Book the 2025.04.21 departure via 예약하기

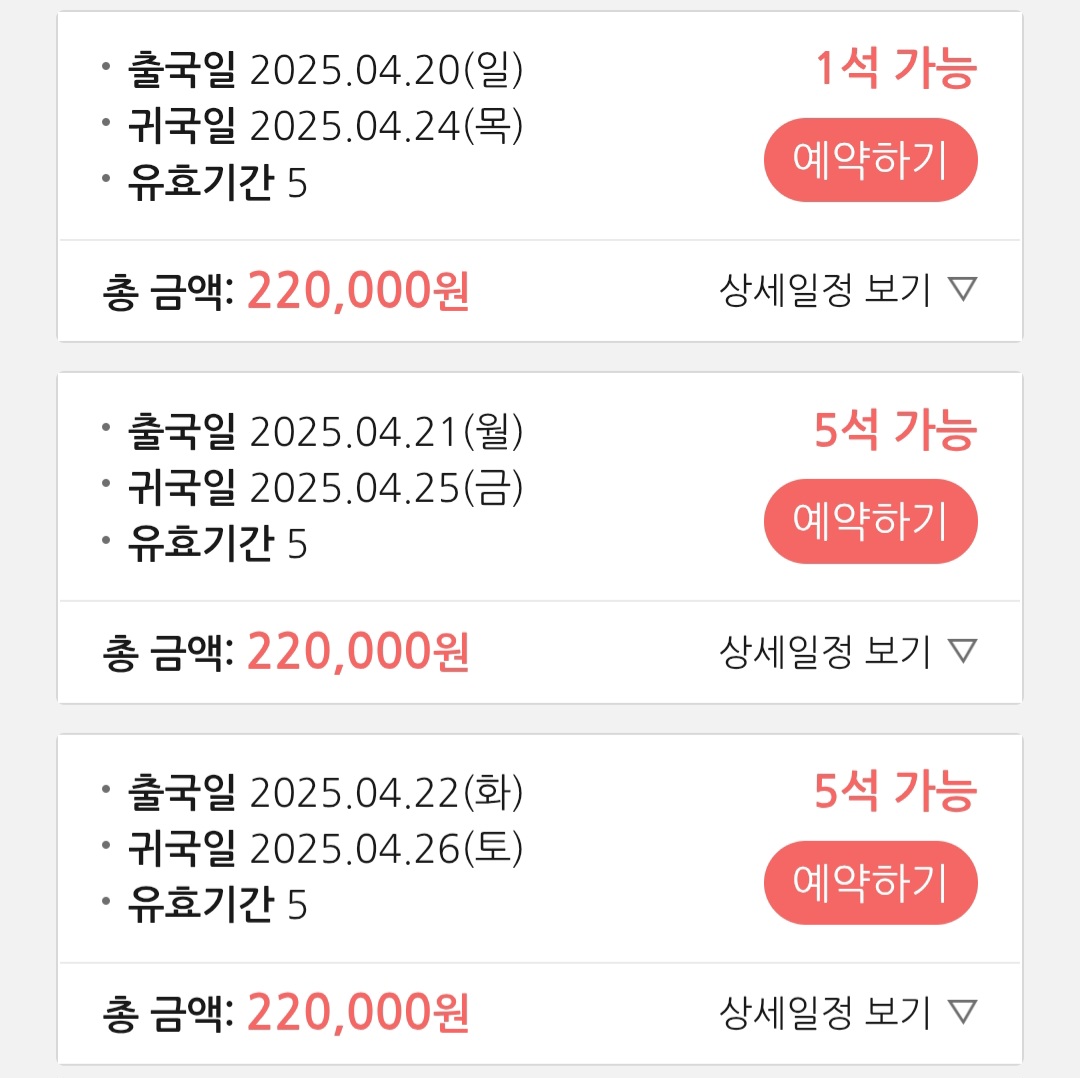[x=870, y=521]
